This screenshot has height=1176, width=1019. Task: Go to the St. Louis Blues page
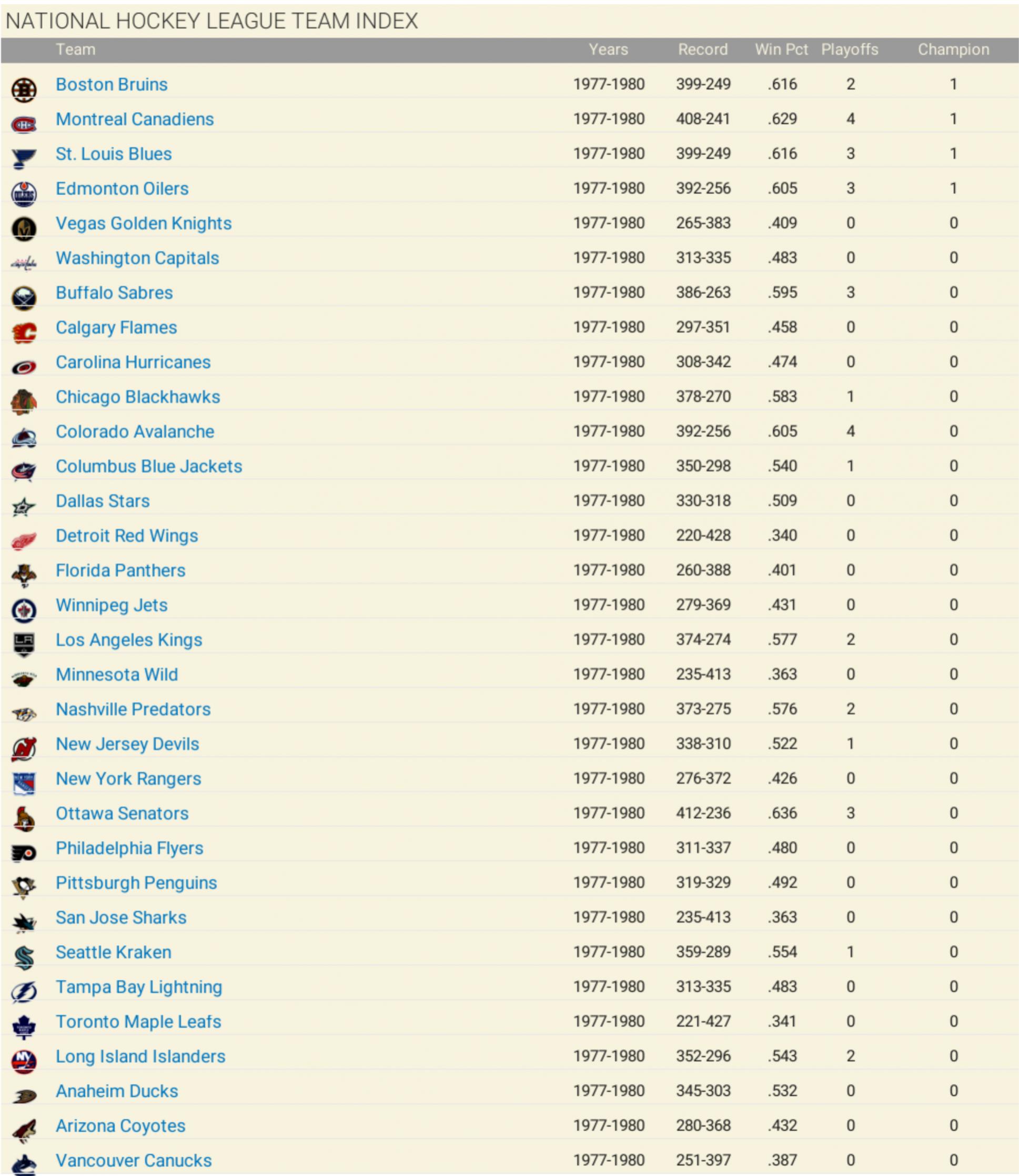[113, 154]
